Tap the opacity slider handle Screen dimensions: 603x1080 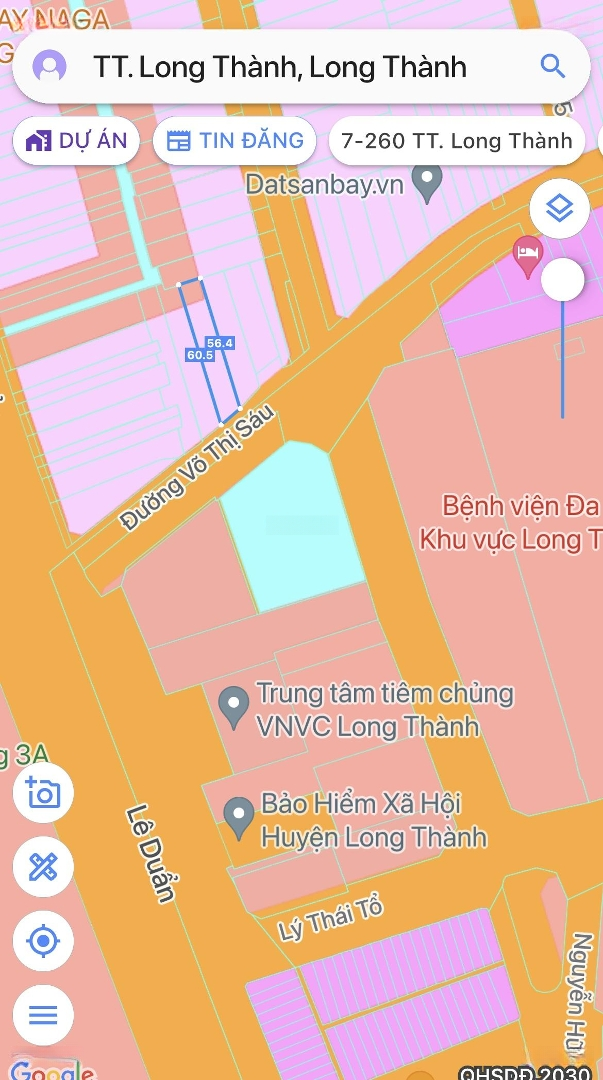[x=562, y=280]
